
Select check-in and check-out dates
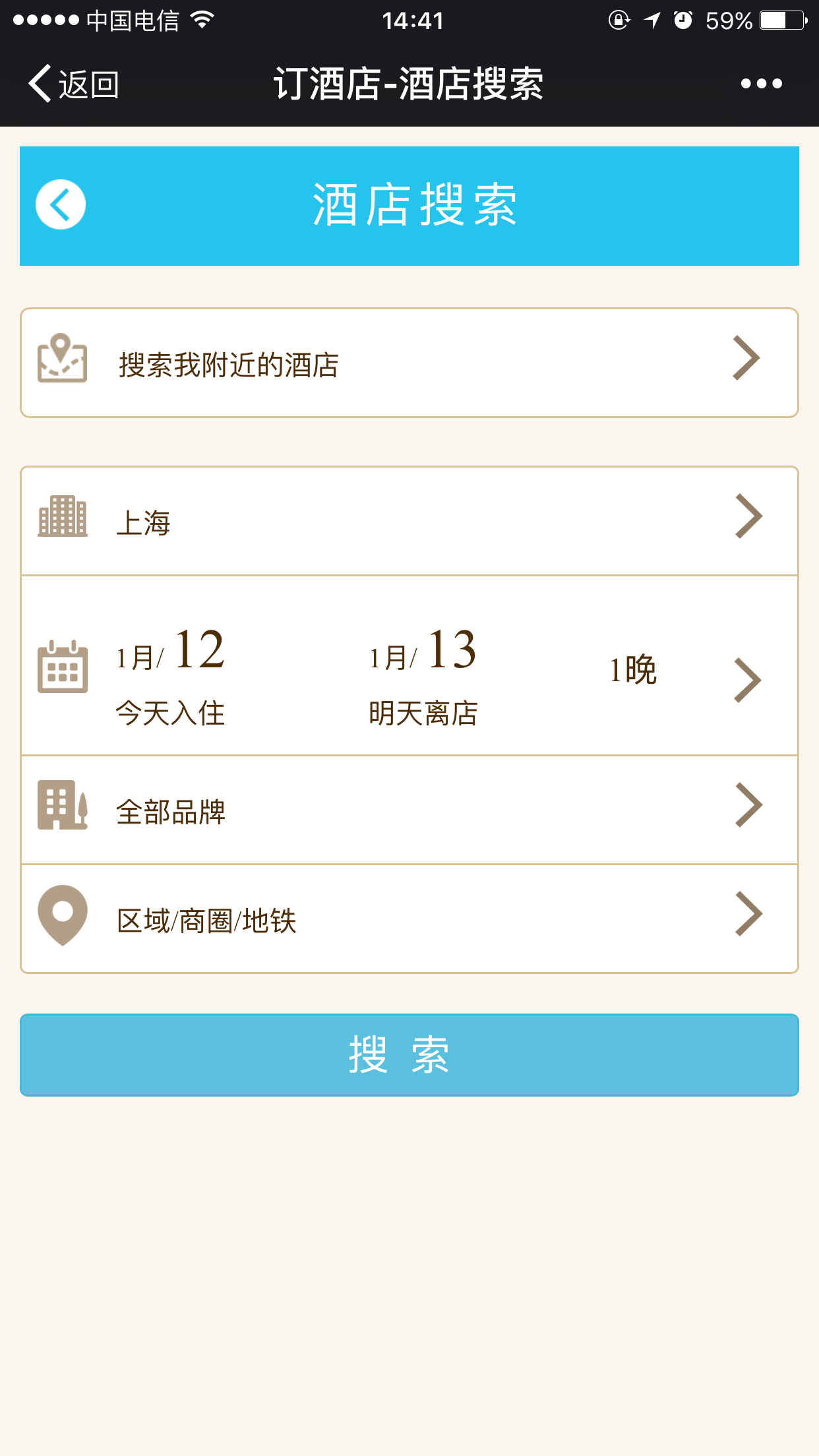[x=409, y=665]
